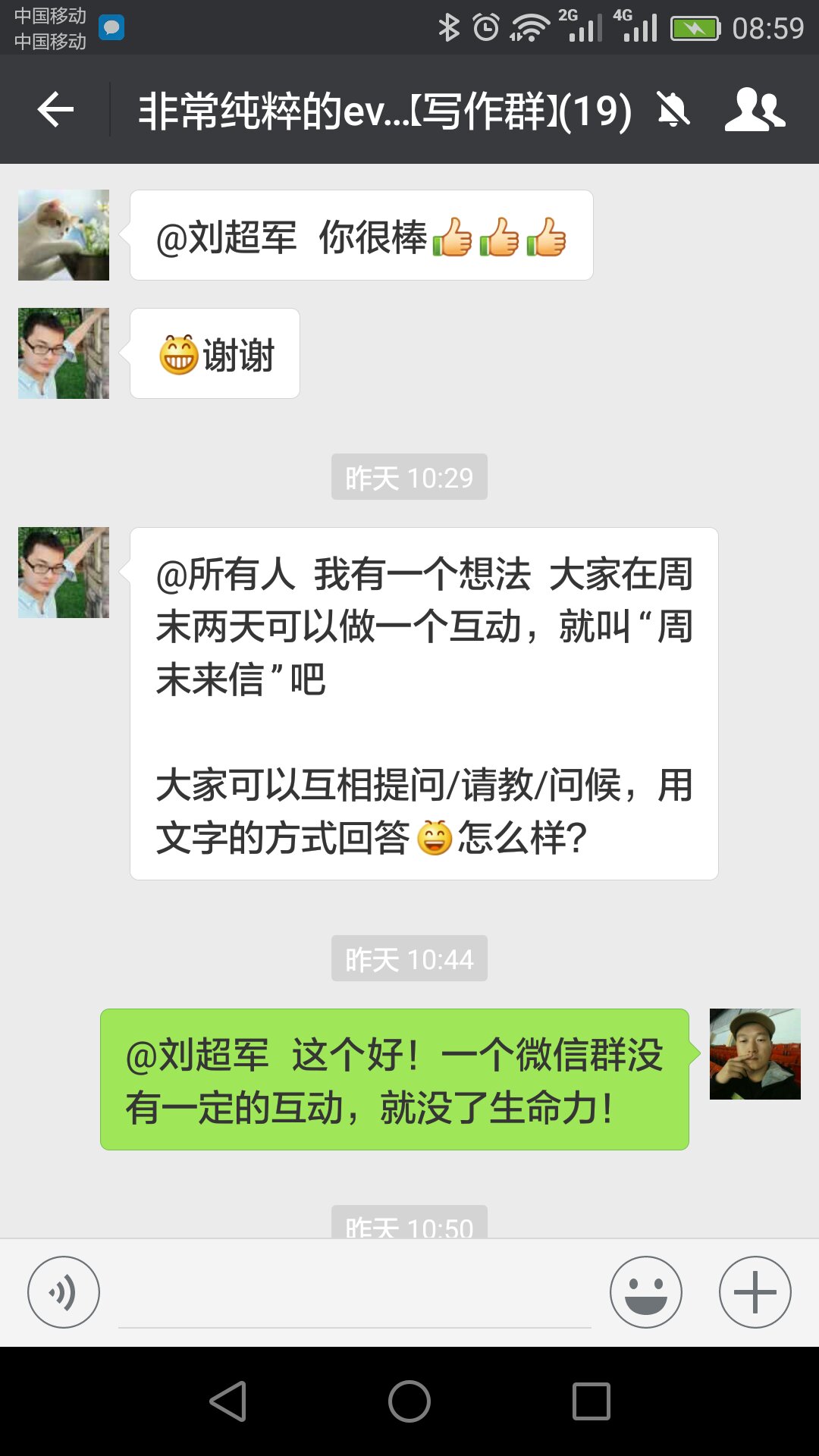Open avatar beside the @所有人 message

coord(64,573)
